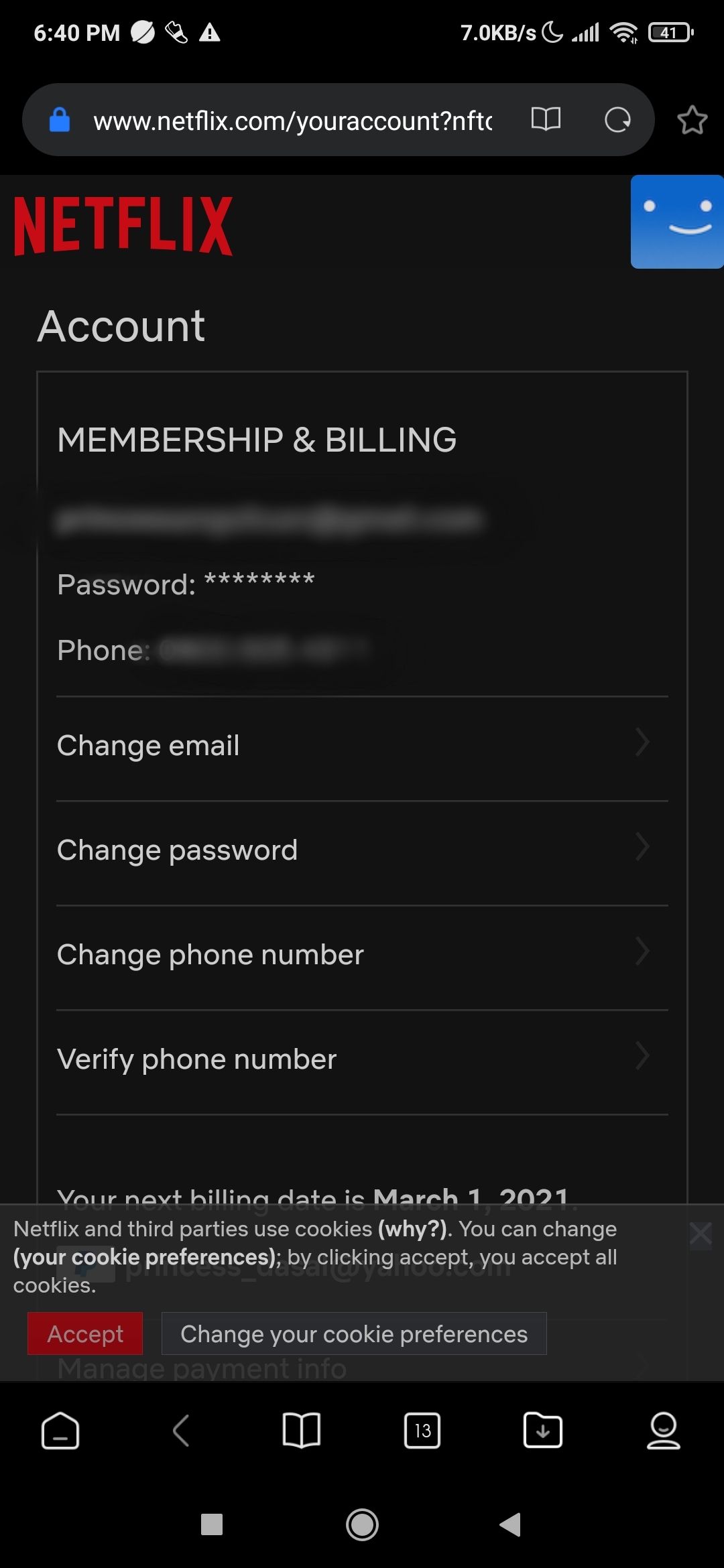Click the padlock icon in address bar

[x=60, y=120]
